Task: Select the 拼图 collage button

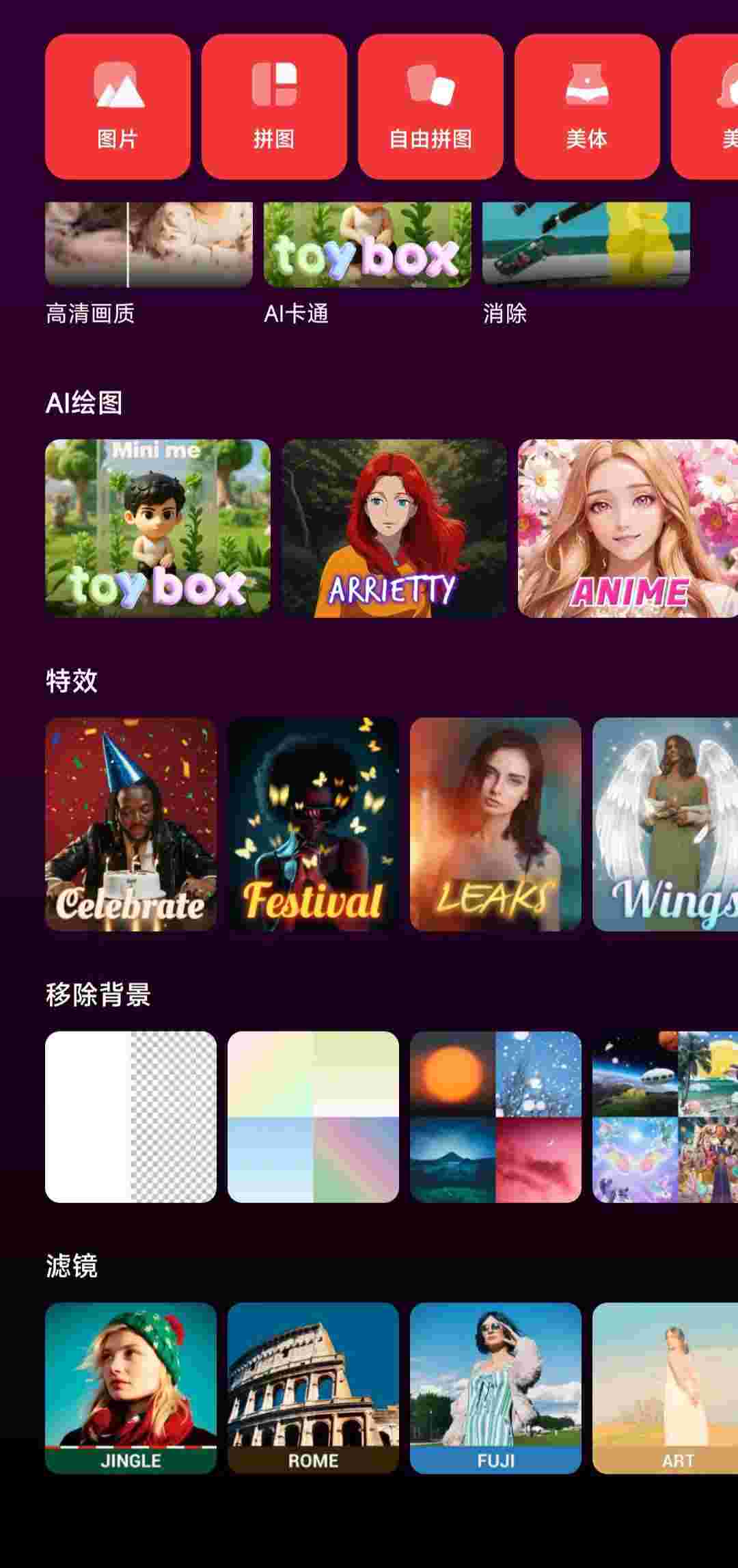Action: 274,107
